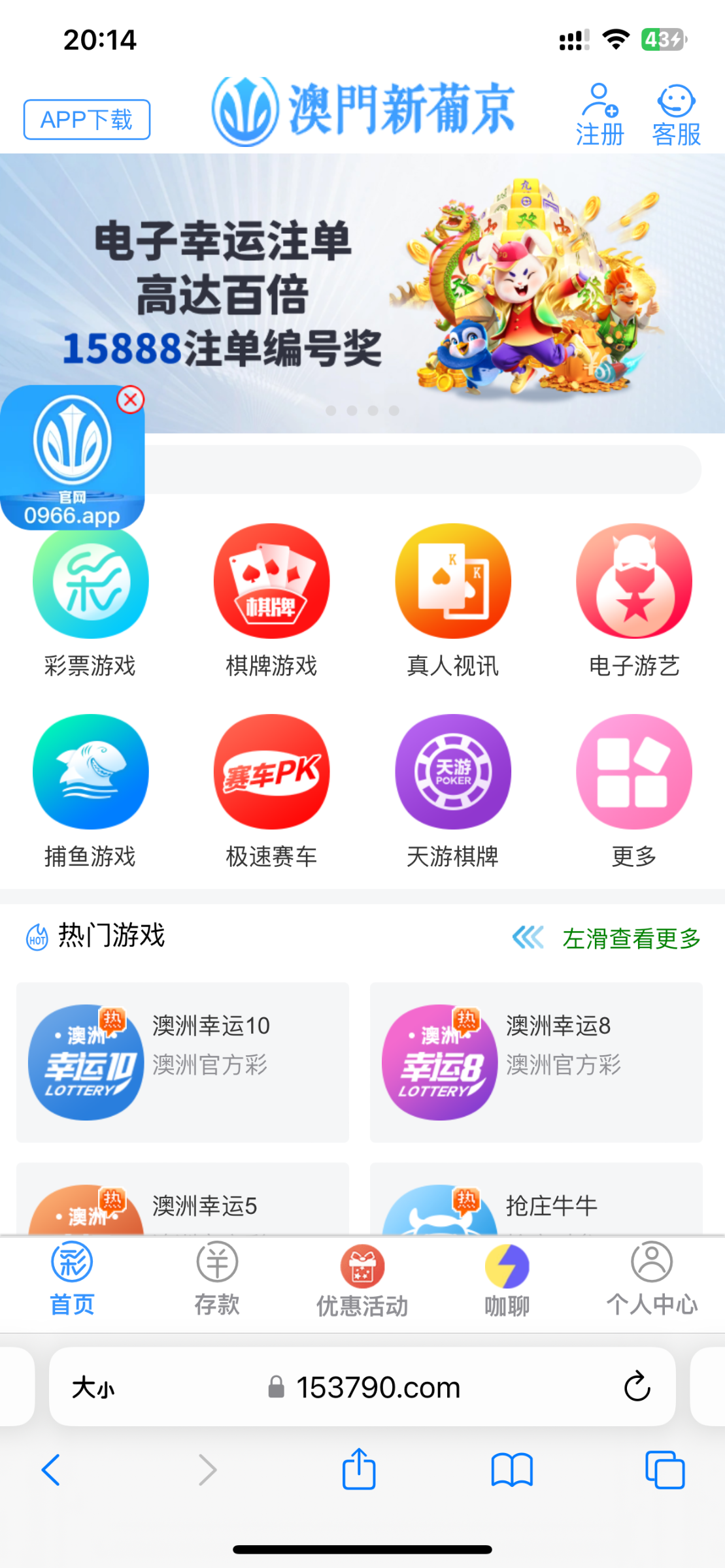Tap the APP下载 download button

tap(87, 120)
